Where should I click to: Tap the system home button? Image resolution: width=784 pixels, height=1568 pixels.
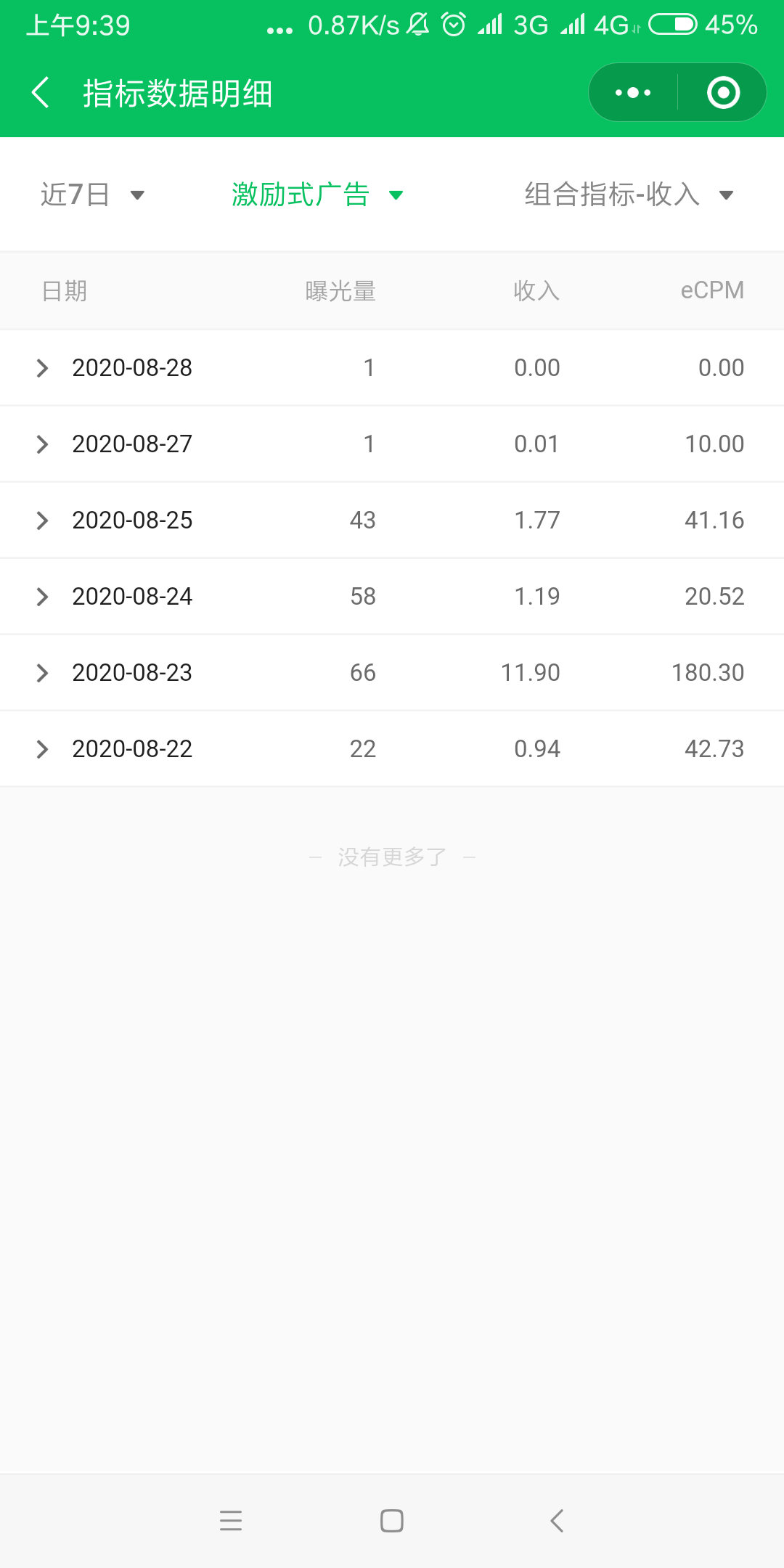click(392, 1520)
